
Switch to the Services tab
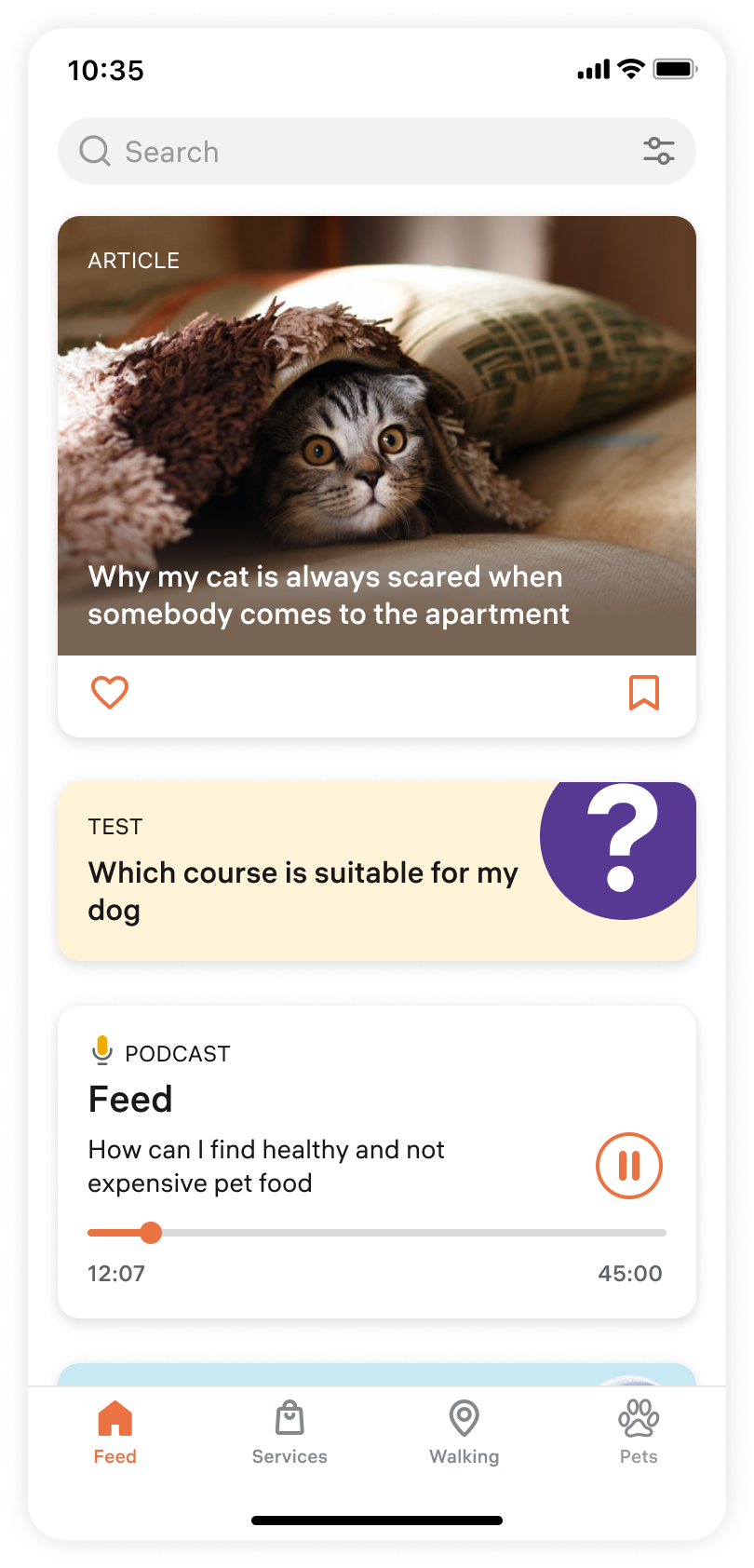(x=289, y=1432)
